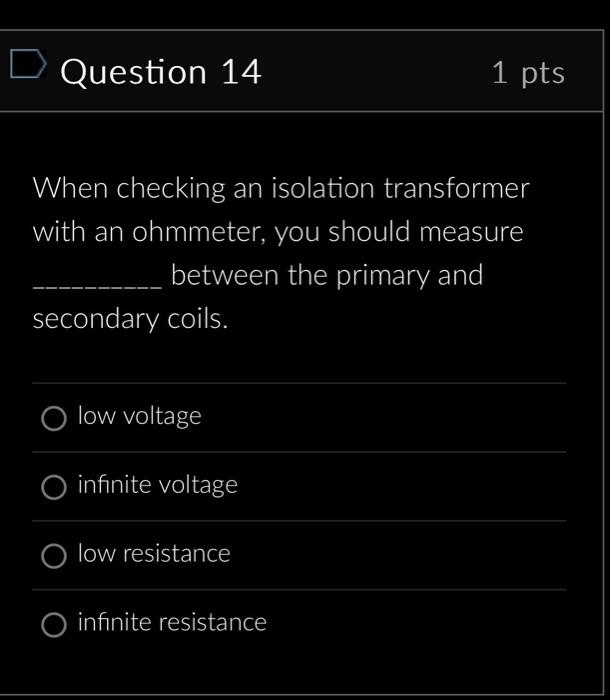Select the "low voltage" answer
This screenshot has width=611, height=700.
pyautogui.click(x=54, y=418)
